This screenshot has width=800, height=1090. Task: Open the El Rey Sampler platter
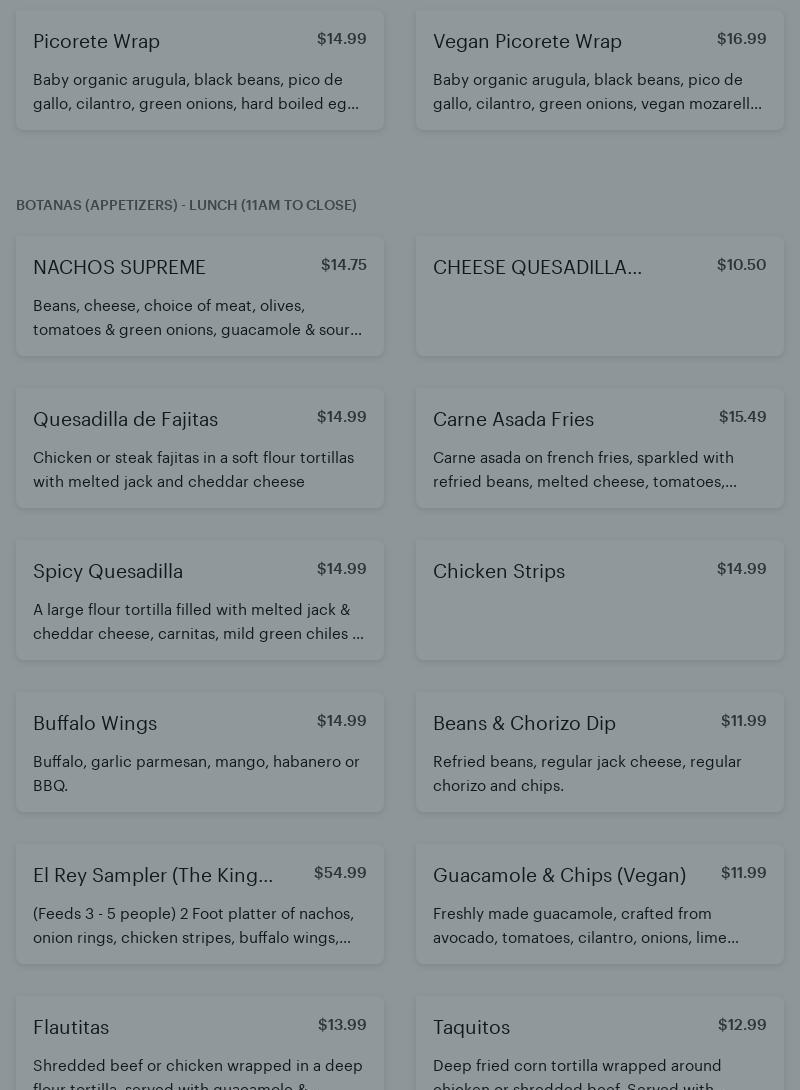[200, 904]
